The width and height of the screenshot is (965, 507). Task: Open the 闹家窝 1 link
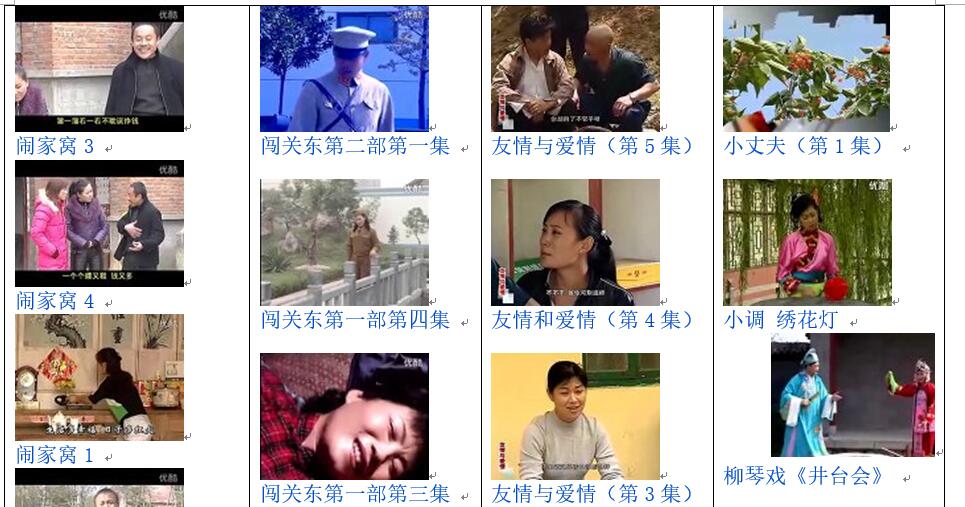(55, 455)
